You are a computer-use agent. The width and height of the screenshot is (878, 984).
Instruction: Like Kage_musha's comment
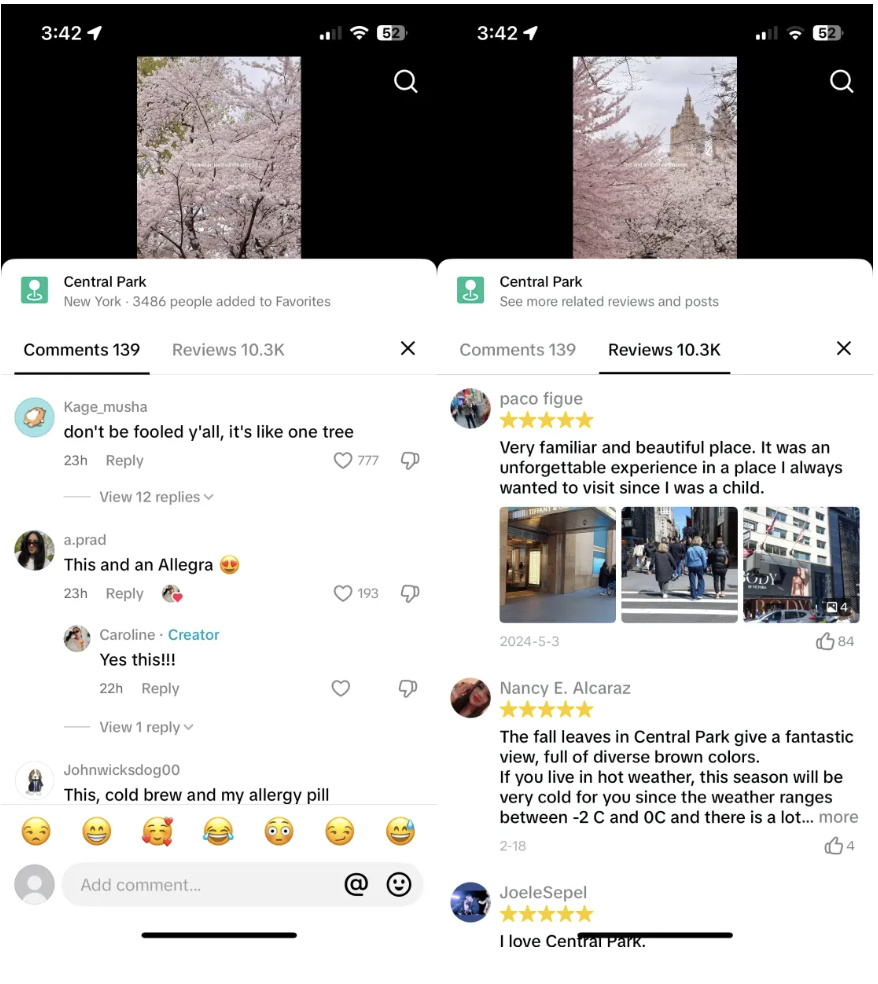click(x=343, y=461)
